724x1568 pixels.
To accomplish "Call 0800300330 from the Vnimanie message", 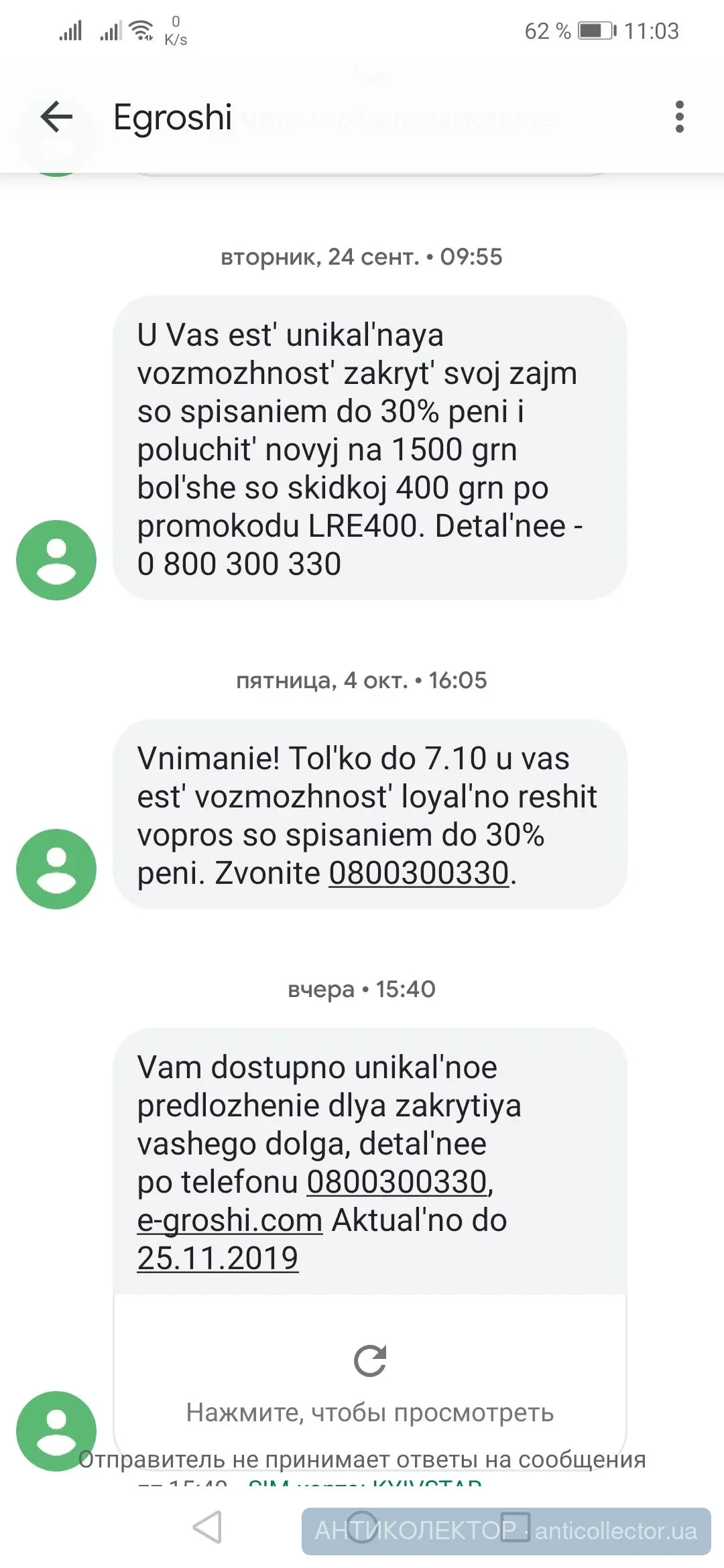I will coord(419,873).
